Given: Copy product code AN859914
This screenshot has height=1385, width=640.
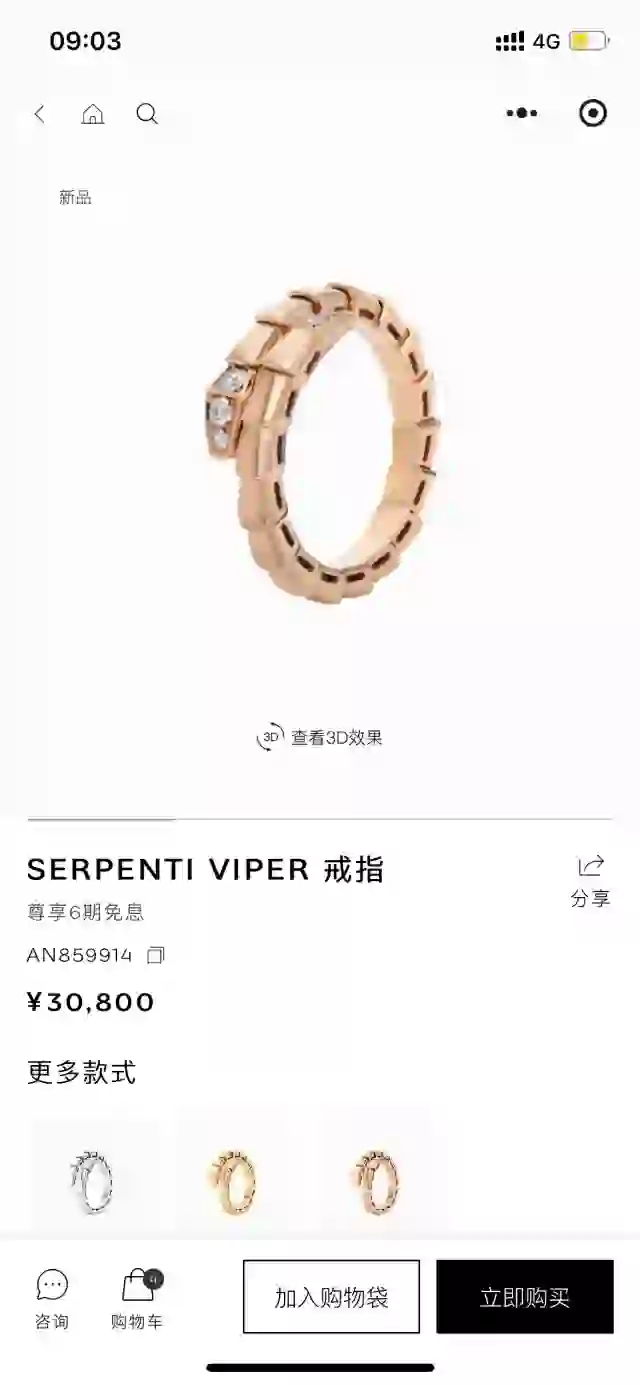Looking at the screenshot, I should [156, 955].
